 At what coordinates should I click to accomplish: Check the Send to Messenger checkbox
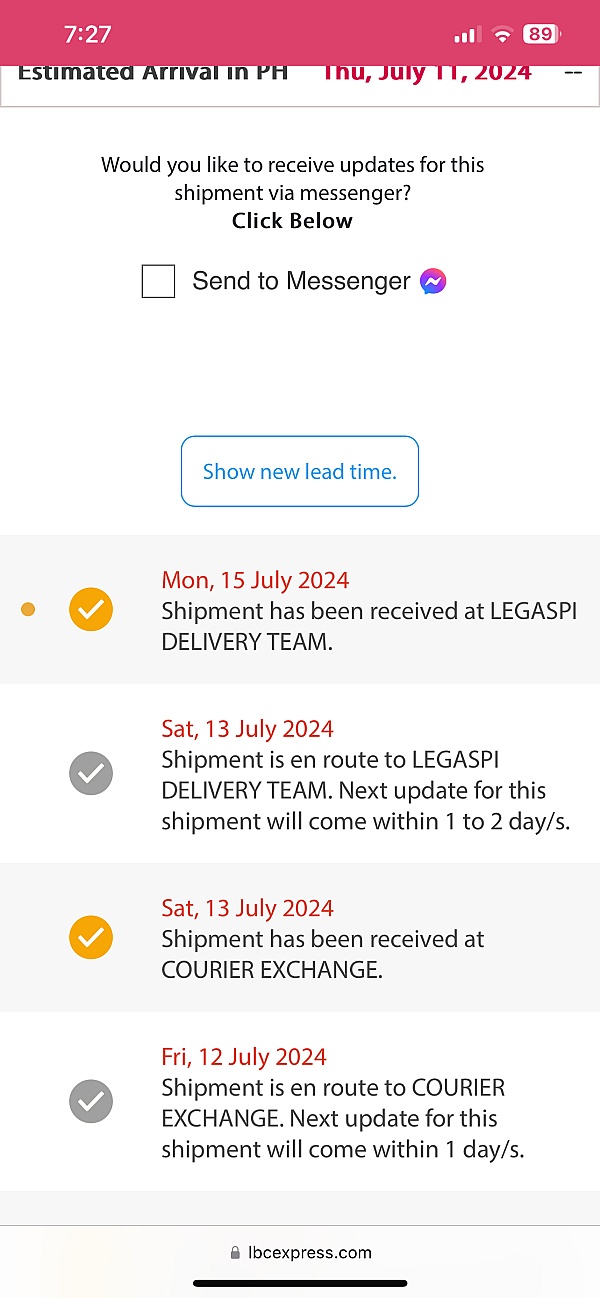point(158,282)
